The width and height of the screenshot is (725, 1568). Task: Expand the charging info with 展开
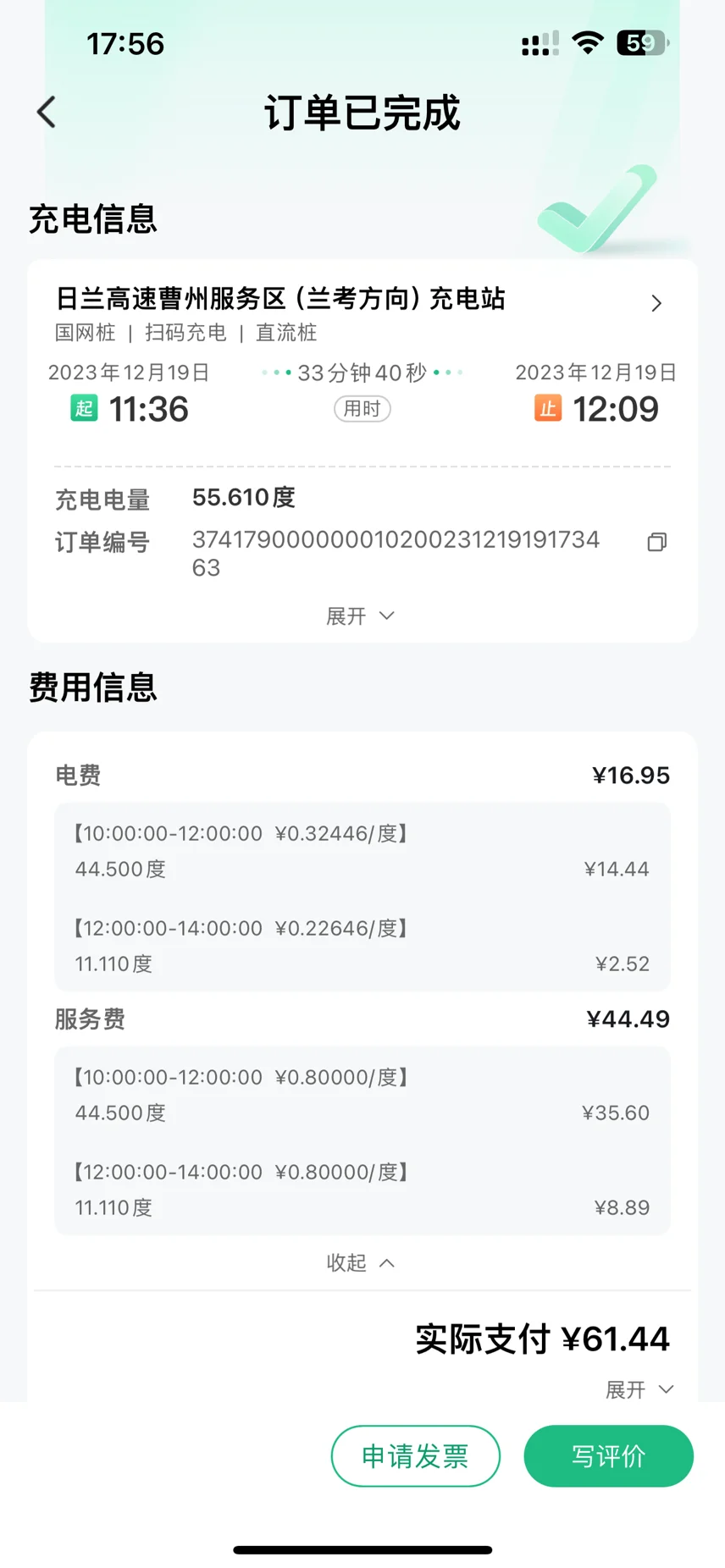pos(362,616)
